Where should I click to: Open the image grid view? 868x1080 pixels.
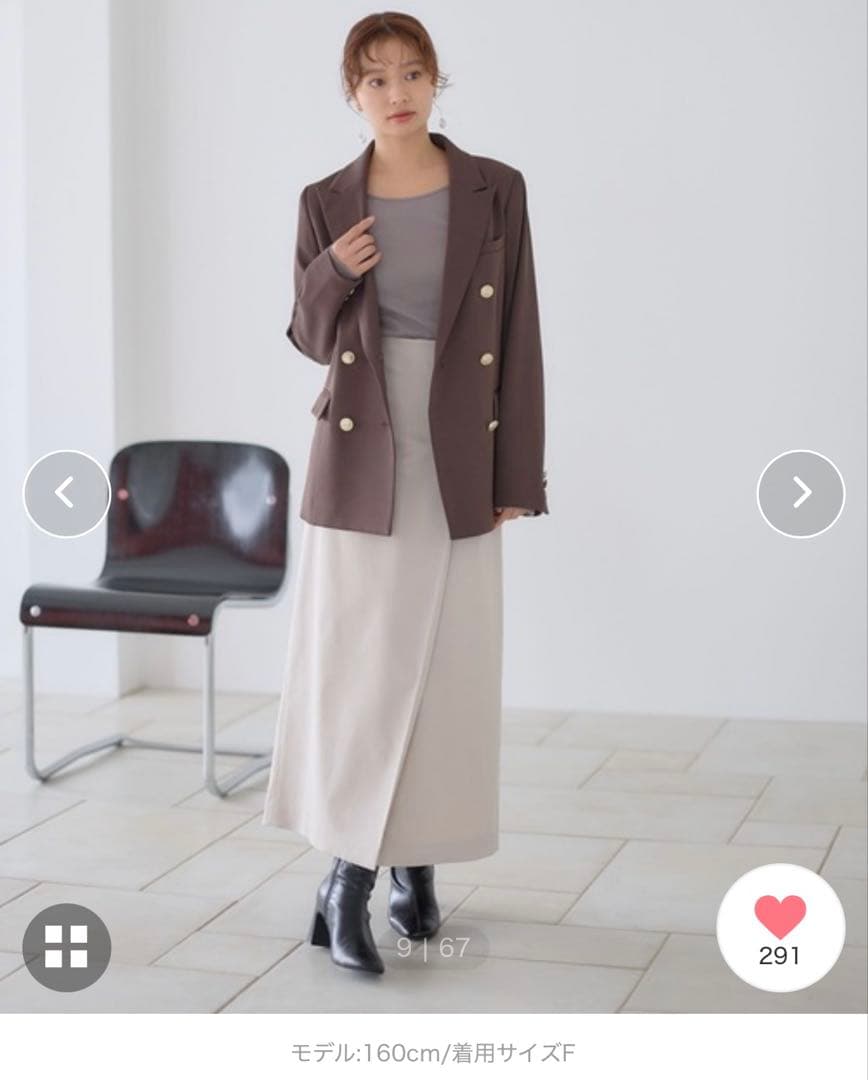point(67,946)
